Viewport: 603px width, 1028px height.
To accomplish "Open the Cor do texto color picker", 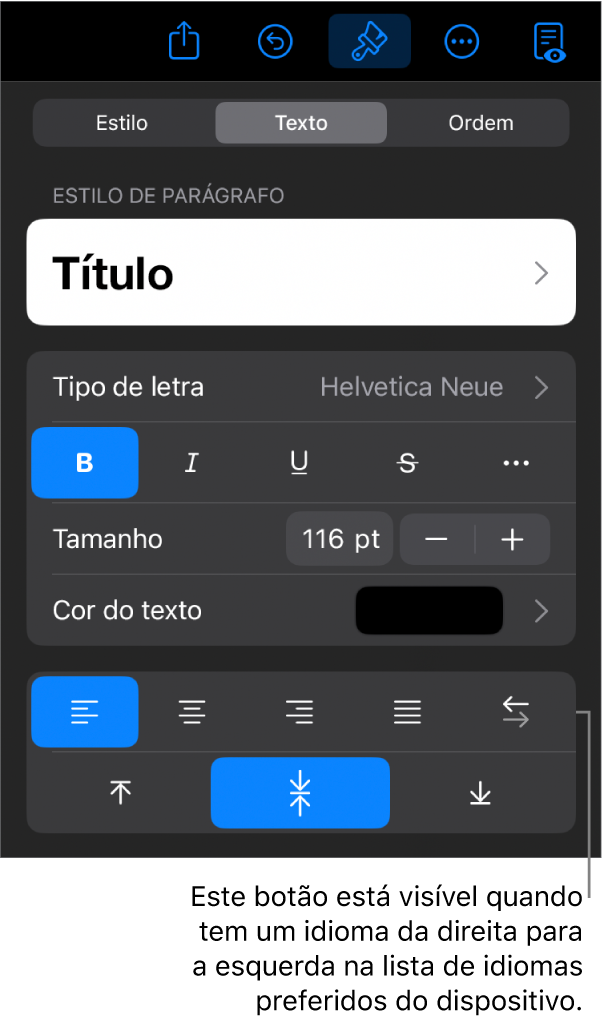I will click(x=430, y=610).
